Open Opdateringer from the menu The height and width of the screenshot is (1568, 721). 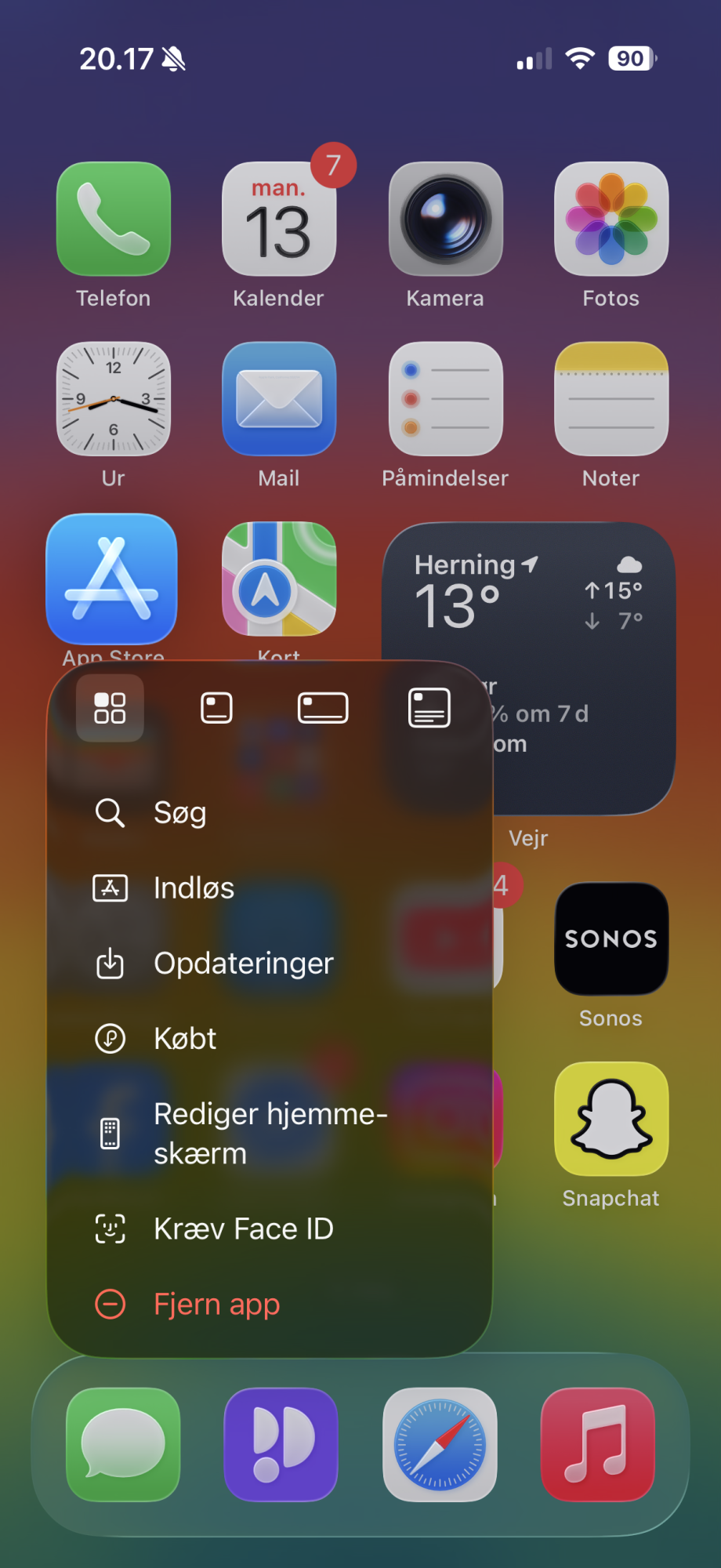point(269,964)
